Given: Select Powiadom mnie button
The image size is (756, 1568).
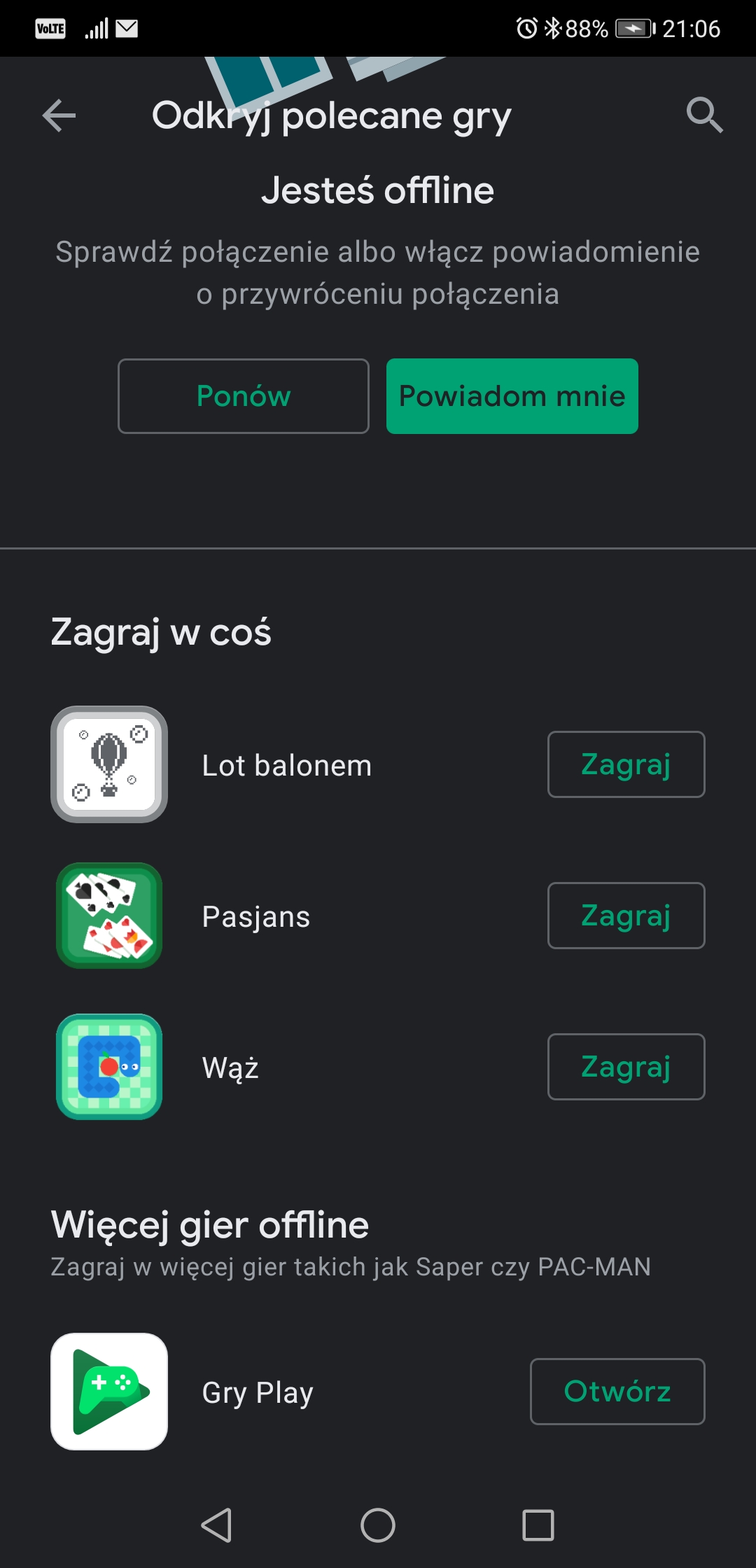Looking at the screenshot, I should (x=512, y=396).
